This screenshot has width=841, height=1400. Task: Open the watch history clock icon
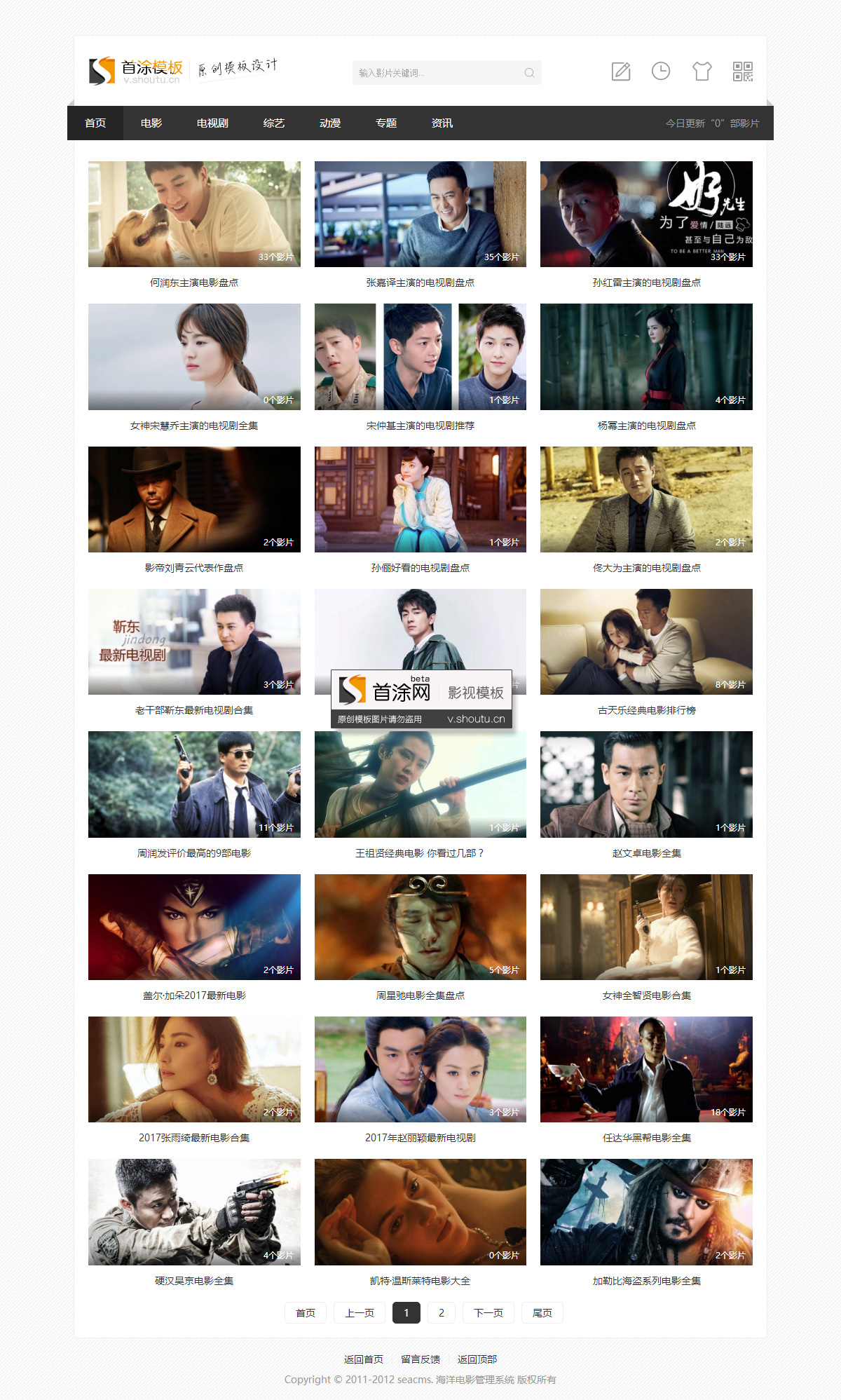point(661,72)
